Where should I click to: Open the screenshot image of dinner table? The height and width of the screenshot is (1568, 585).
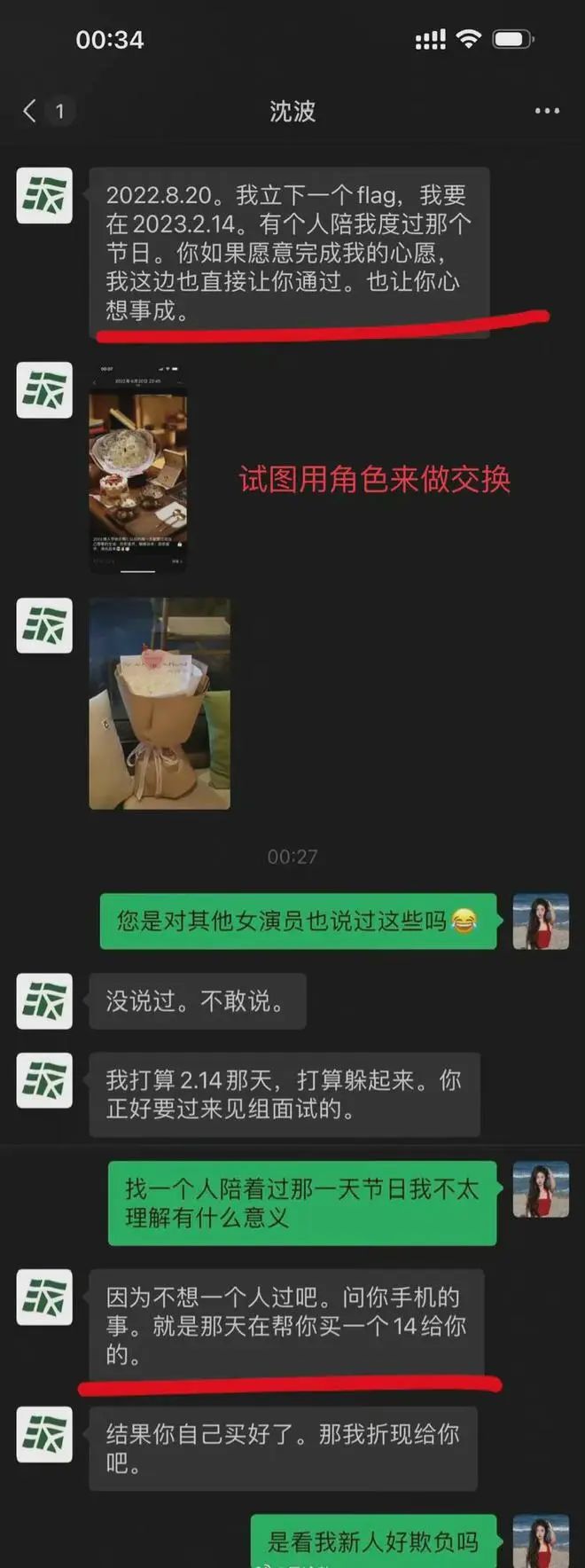coord(138,468)
